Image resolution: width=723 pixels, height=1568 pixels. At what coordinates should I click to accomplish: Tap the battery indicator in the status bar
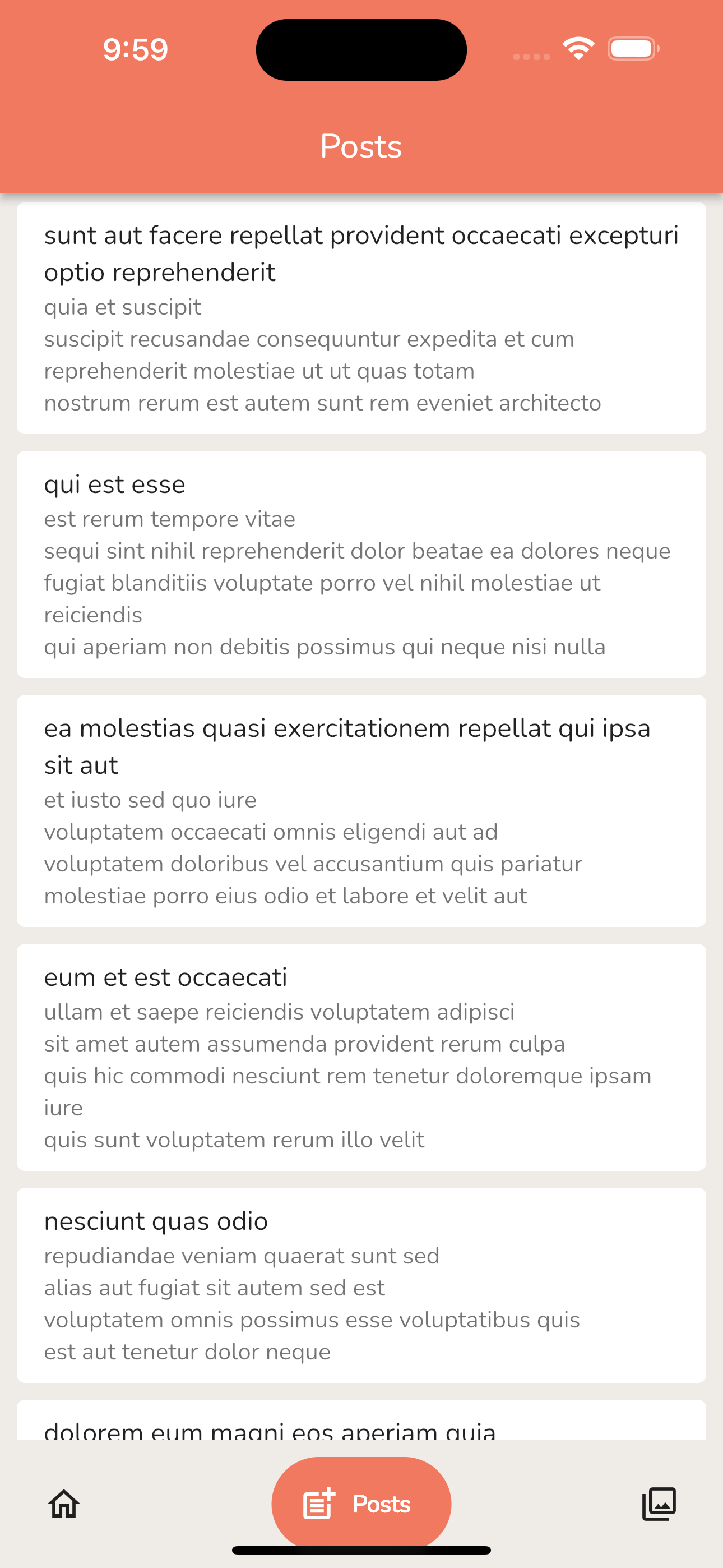click(633, 48)
